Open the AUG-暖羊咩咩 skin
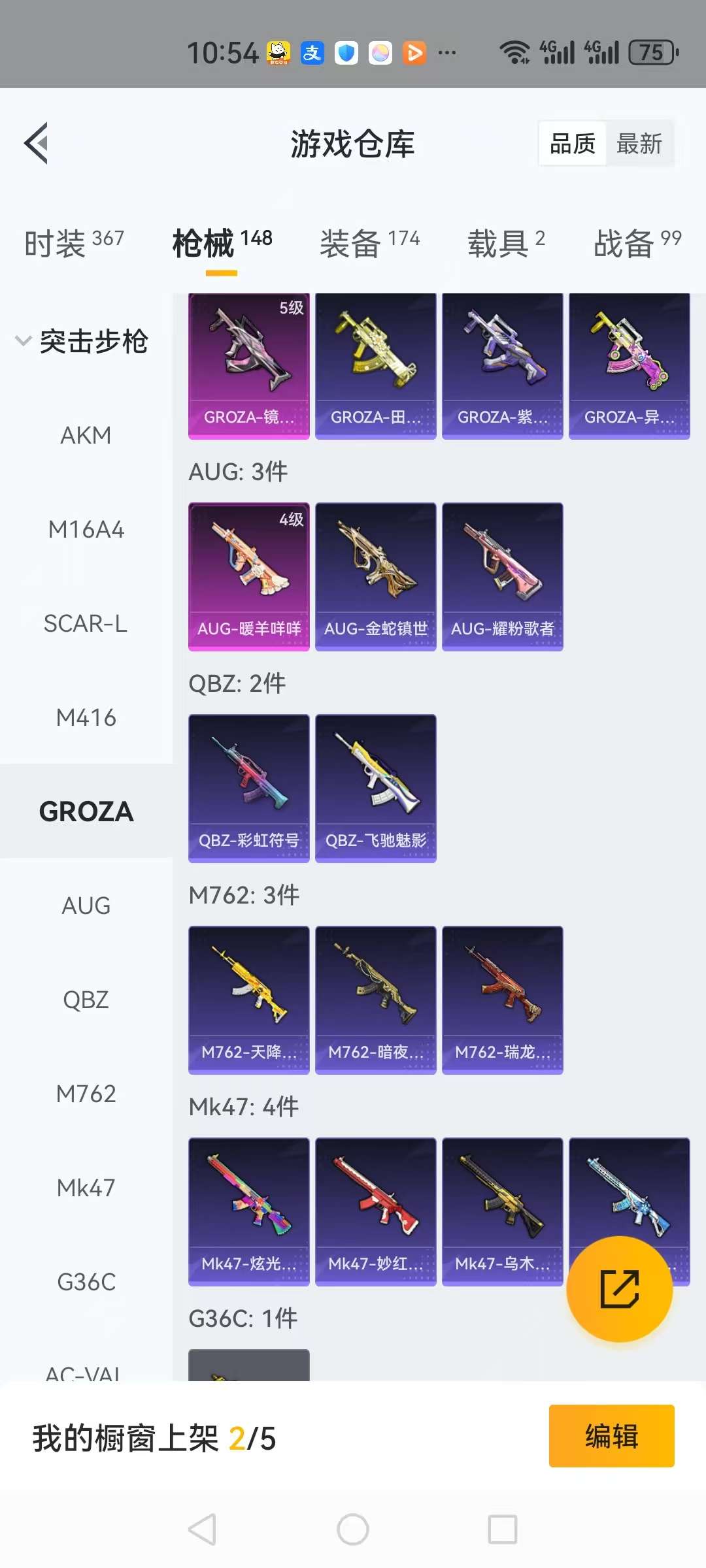Screen dimensions: 706x1568 point(249,576)
